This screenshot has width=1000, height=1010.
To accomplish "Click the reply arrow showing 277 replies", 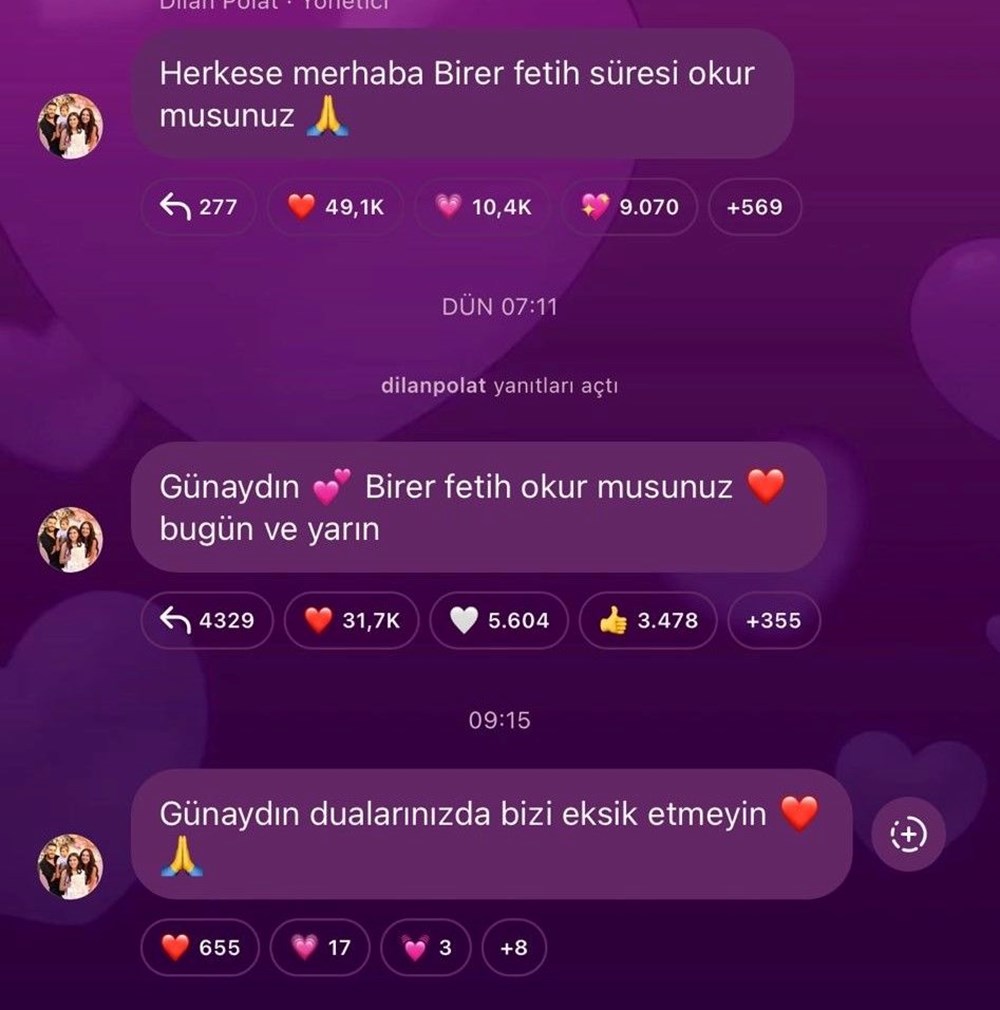I will tap(197, 207).
